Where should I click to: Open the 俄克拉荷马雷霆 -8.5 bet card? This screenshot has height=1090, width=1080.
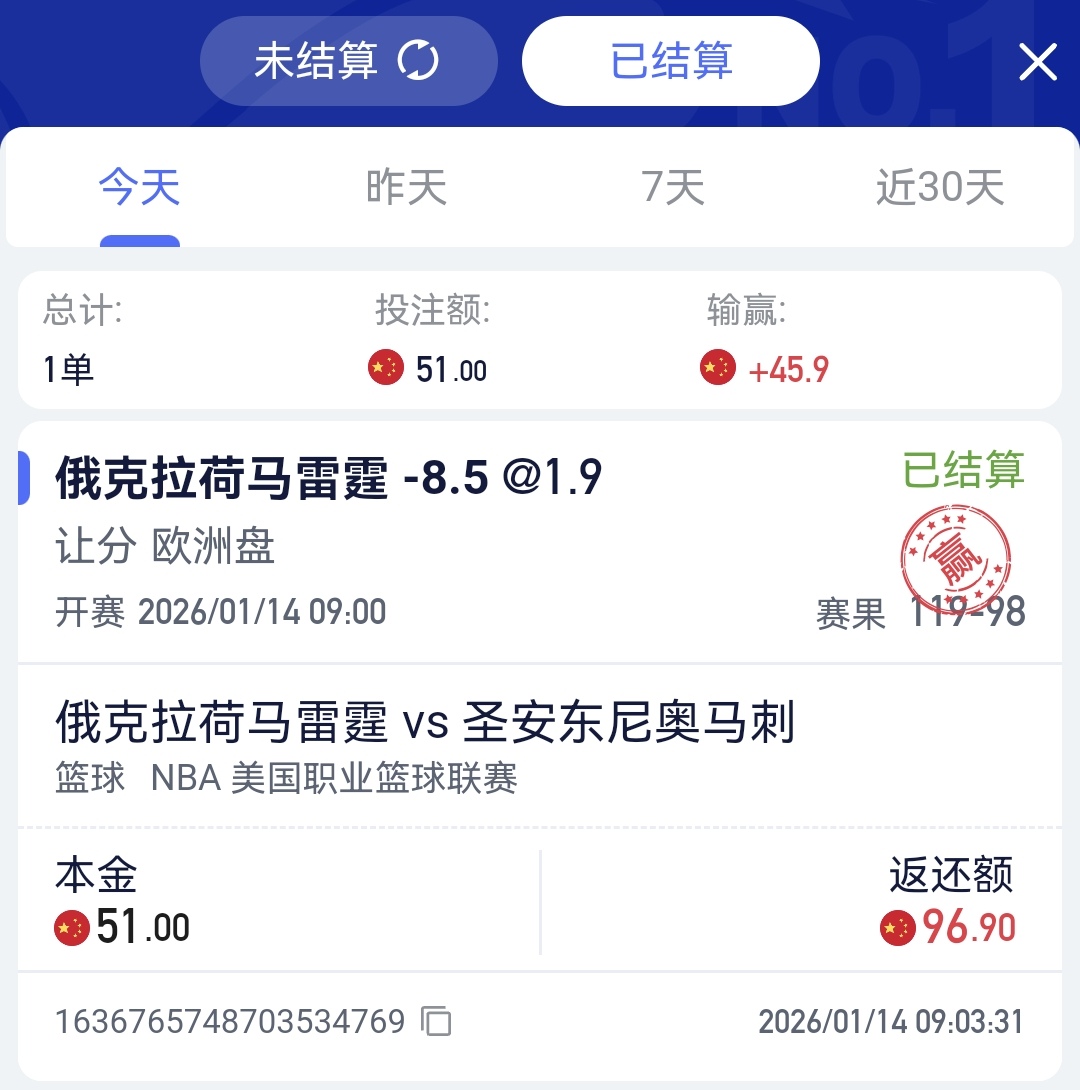point(330,480)
